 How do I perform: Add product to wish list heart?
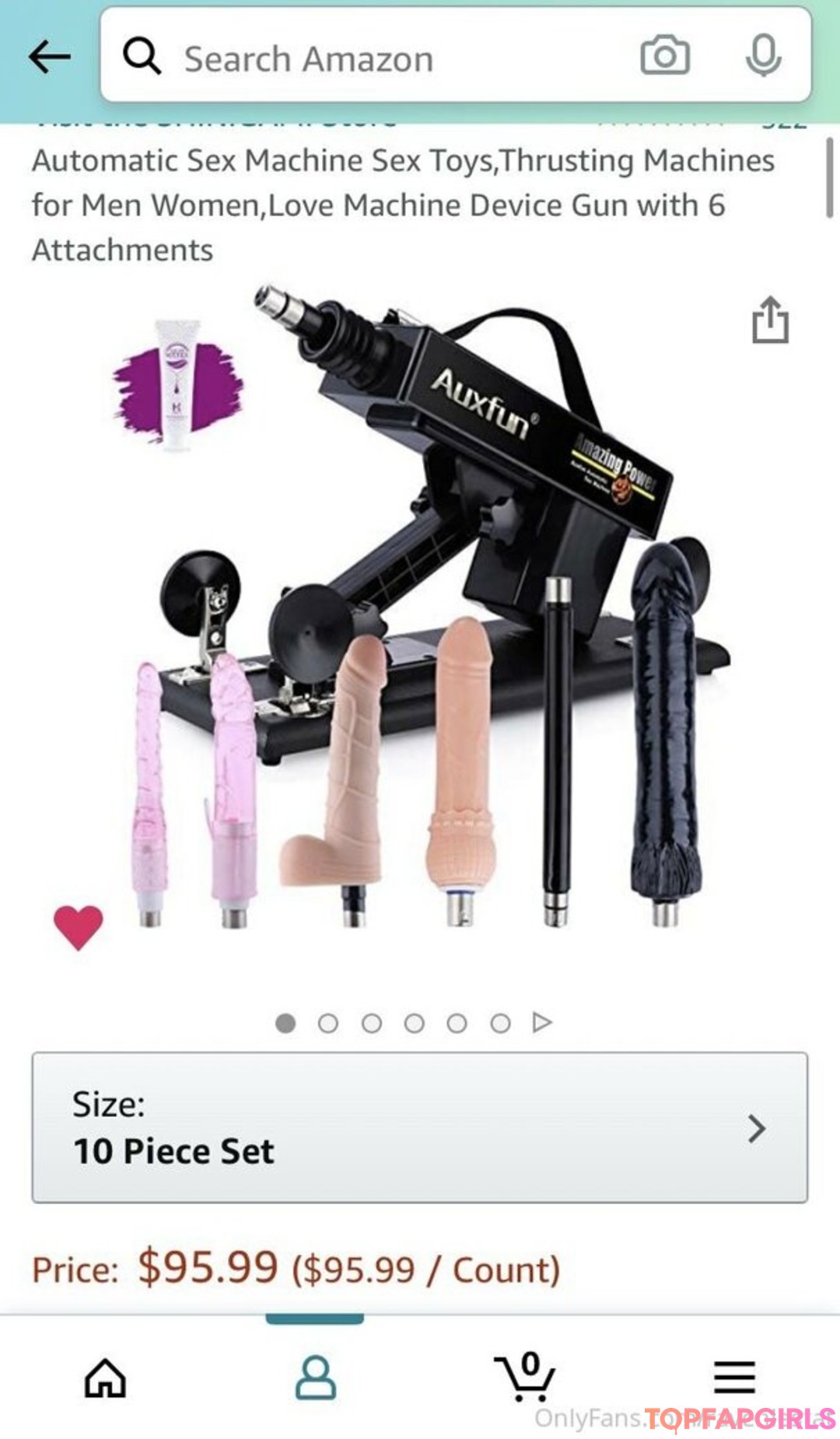[x=78, y=927]
